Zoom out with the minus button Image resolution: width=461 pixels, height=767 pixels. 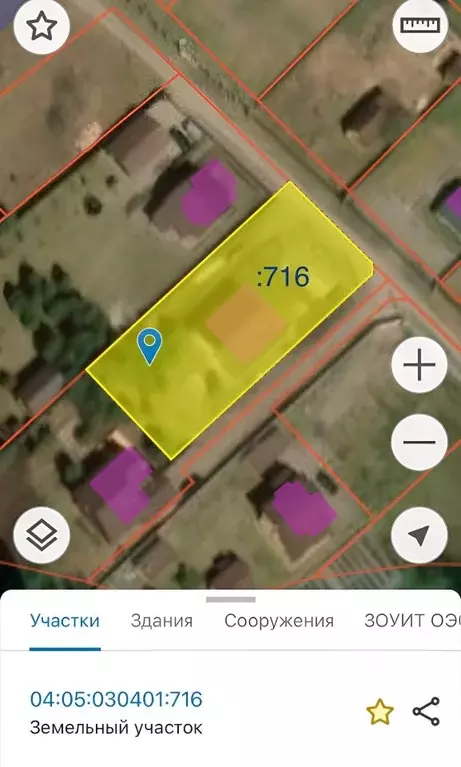tap(419, 442)
